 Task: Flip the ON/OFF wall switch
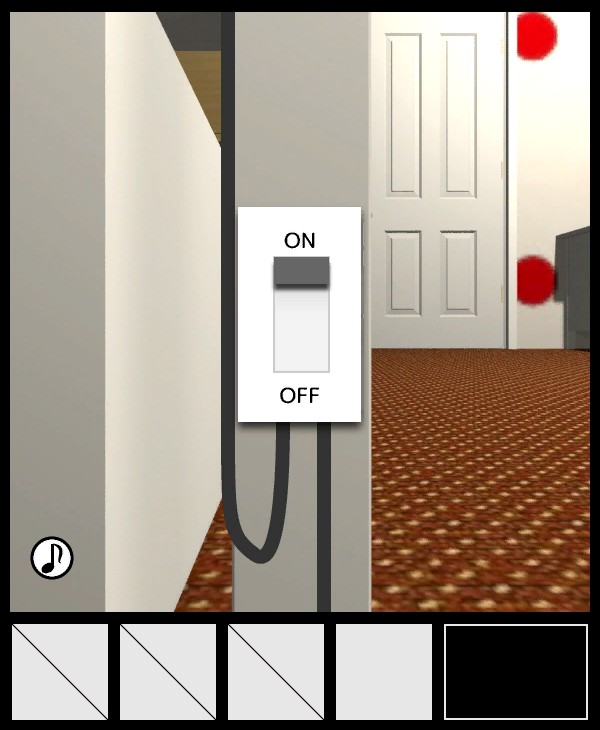pos(301,314)
